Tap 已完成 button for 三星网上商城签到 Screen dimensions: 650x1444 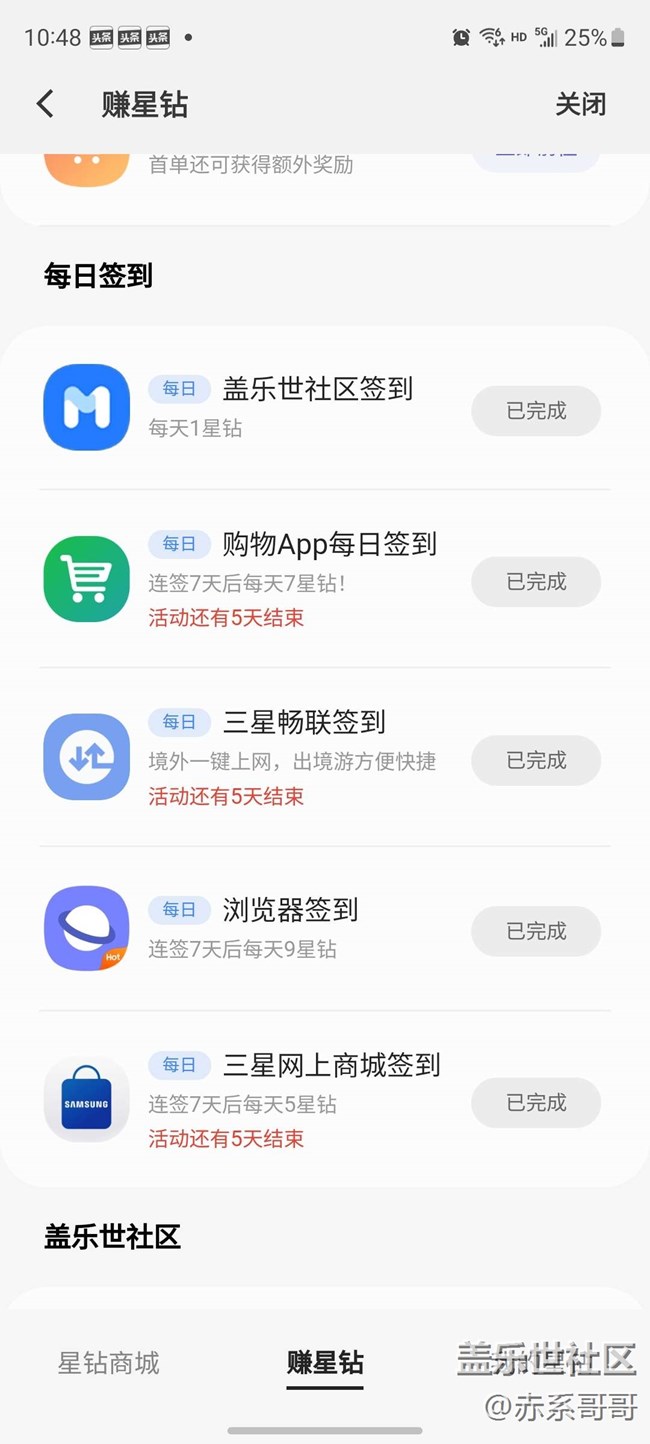point(536,1103)
